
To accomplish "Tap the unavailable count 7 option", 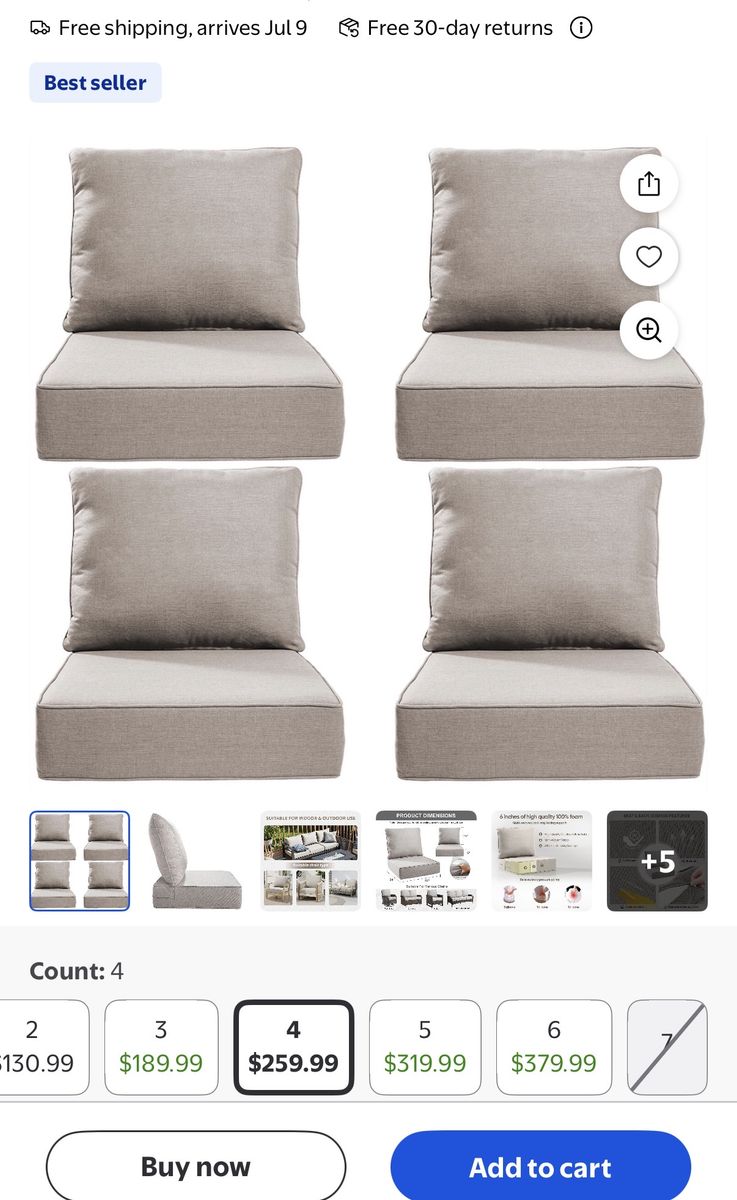I will click(x=667, y=1047).
